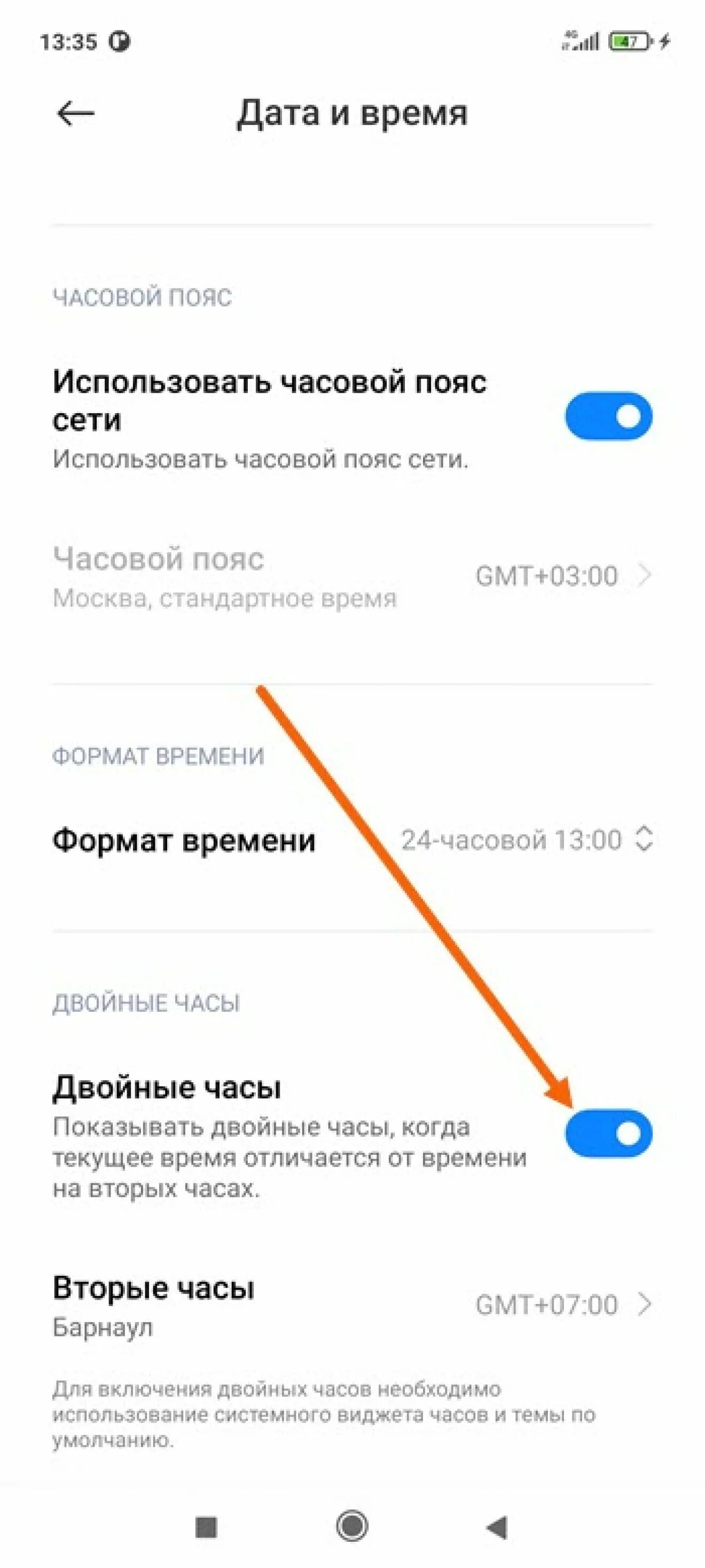Go back from Дата и время
Viewport: 705px width, 1568px height.
coord(75,113)
